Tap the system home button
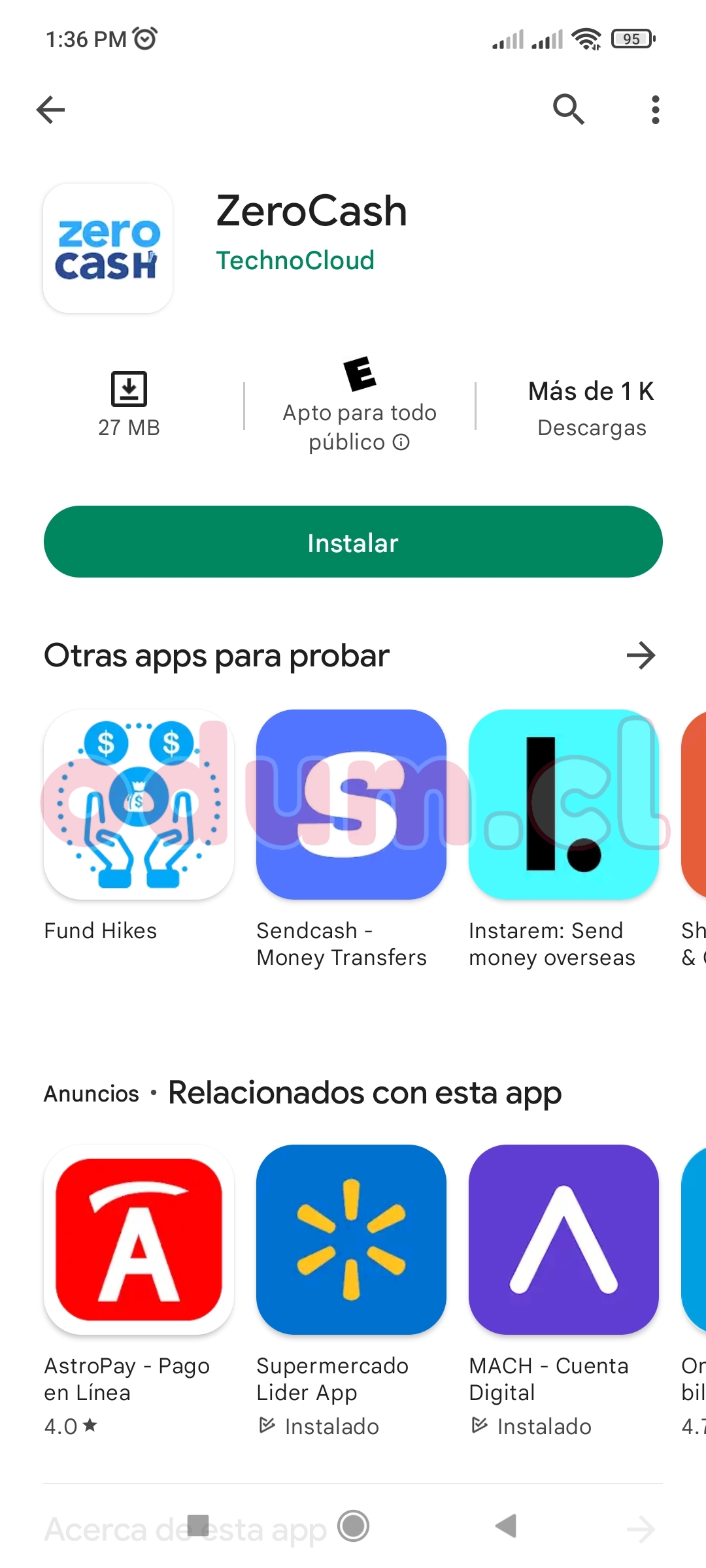This screenshot has width=706, height=1568. click(354, 1526)
